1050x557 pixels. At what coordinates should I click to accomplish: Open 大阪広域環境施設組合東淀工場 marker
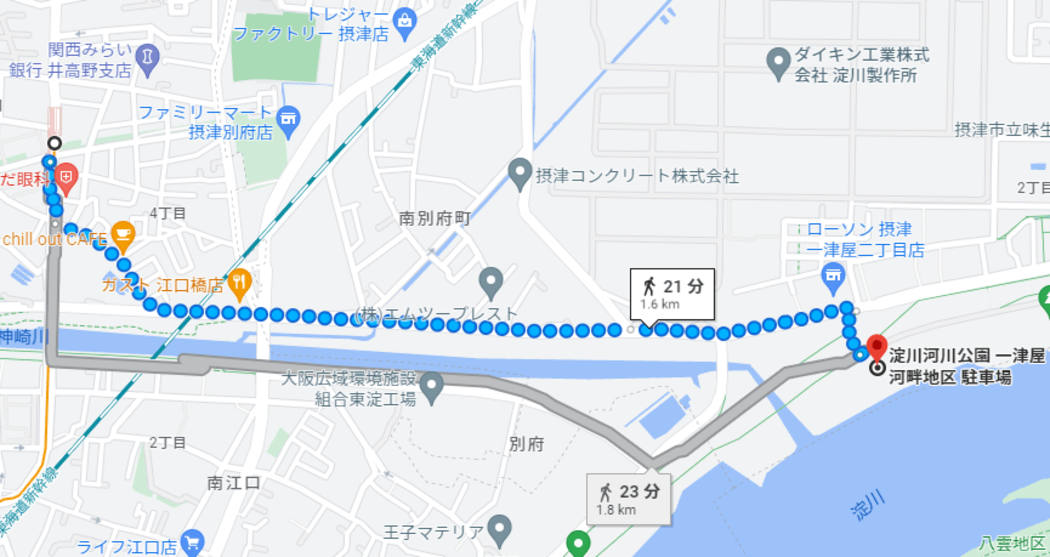click(432, 384)
